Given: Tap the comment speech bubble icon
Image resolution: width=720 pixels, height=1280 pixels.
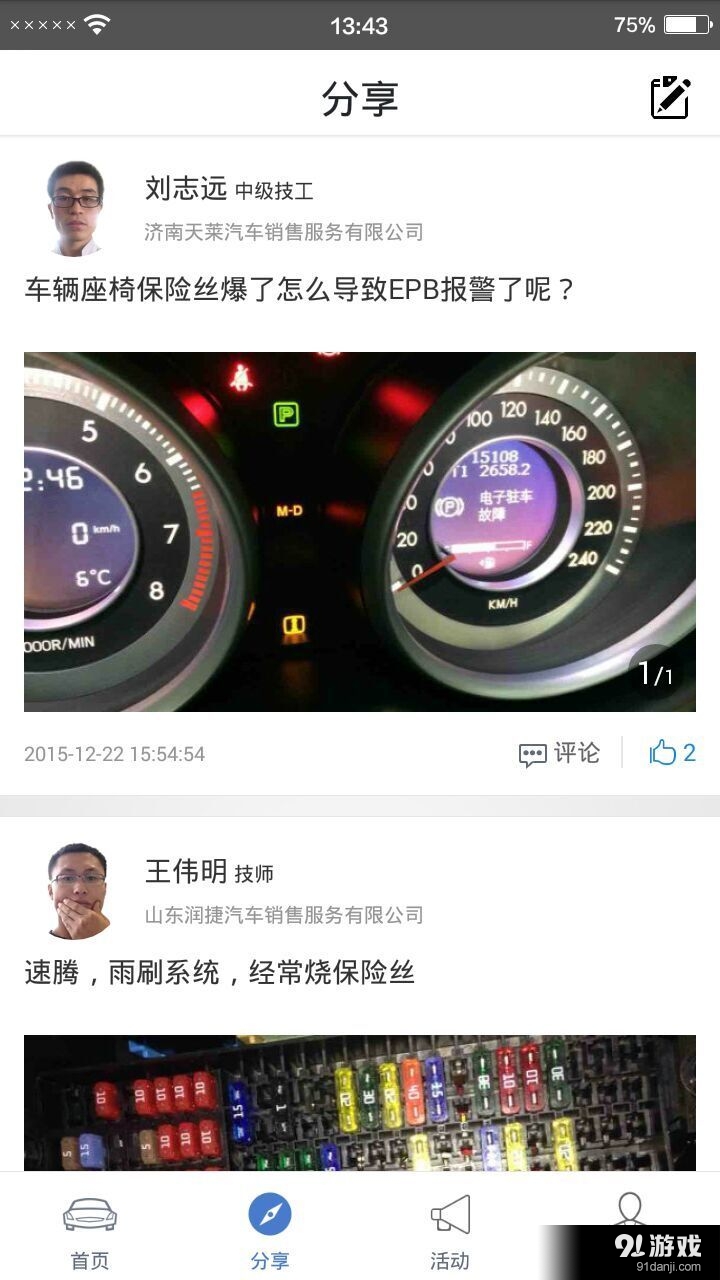Looking at the screenshot, I should 534,754.
